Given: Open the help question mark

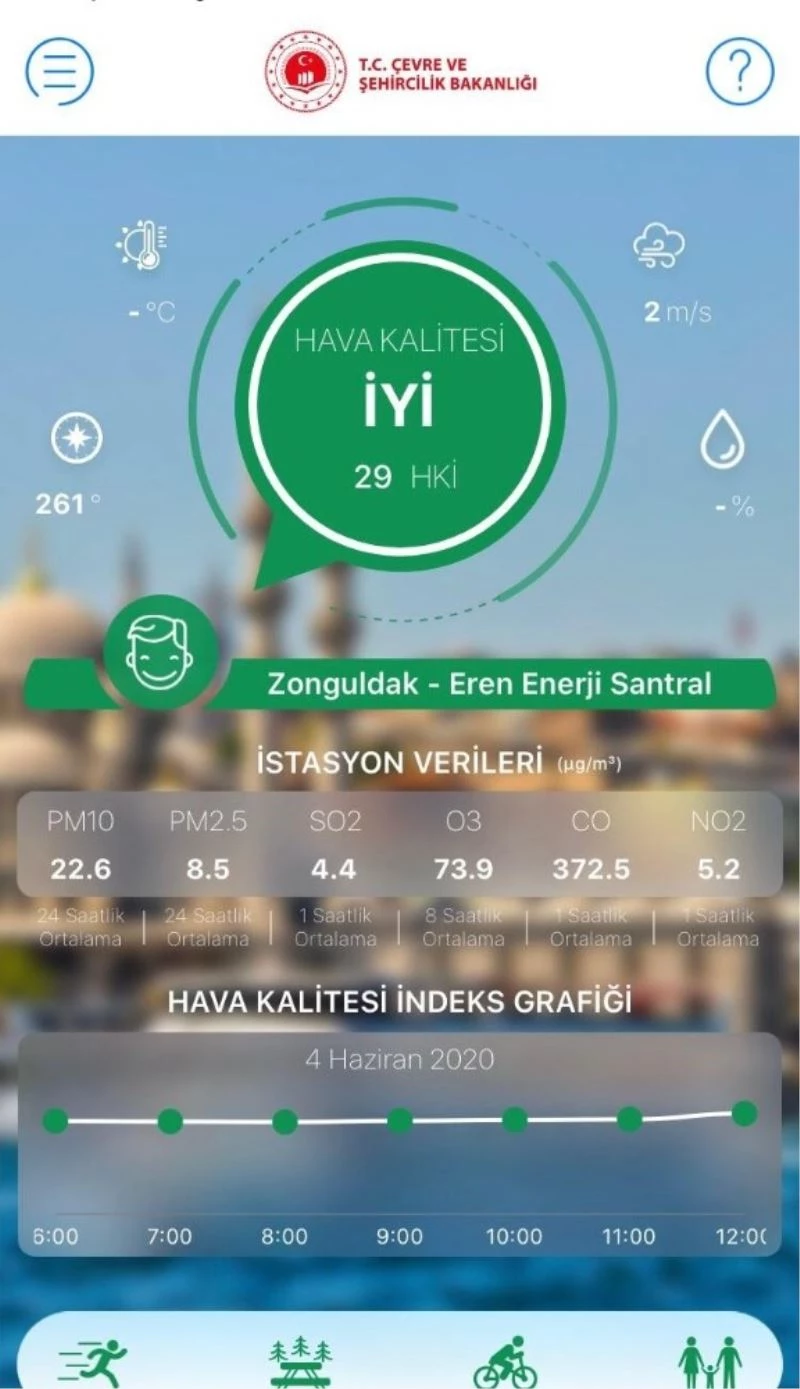Looking at the screenshot, I should click(x=740, y=71).
